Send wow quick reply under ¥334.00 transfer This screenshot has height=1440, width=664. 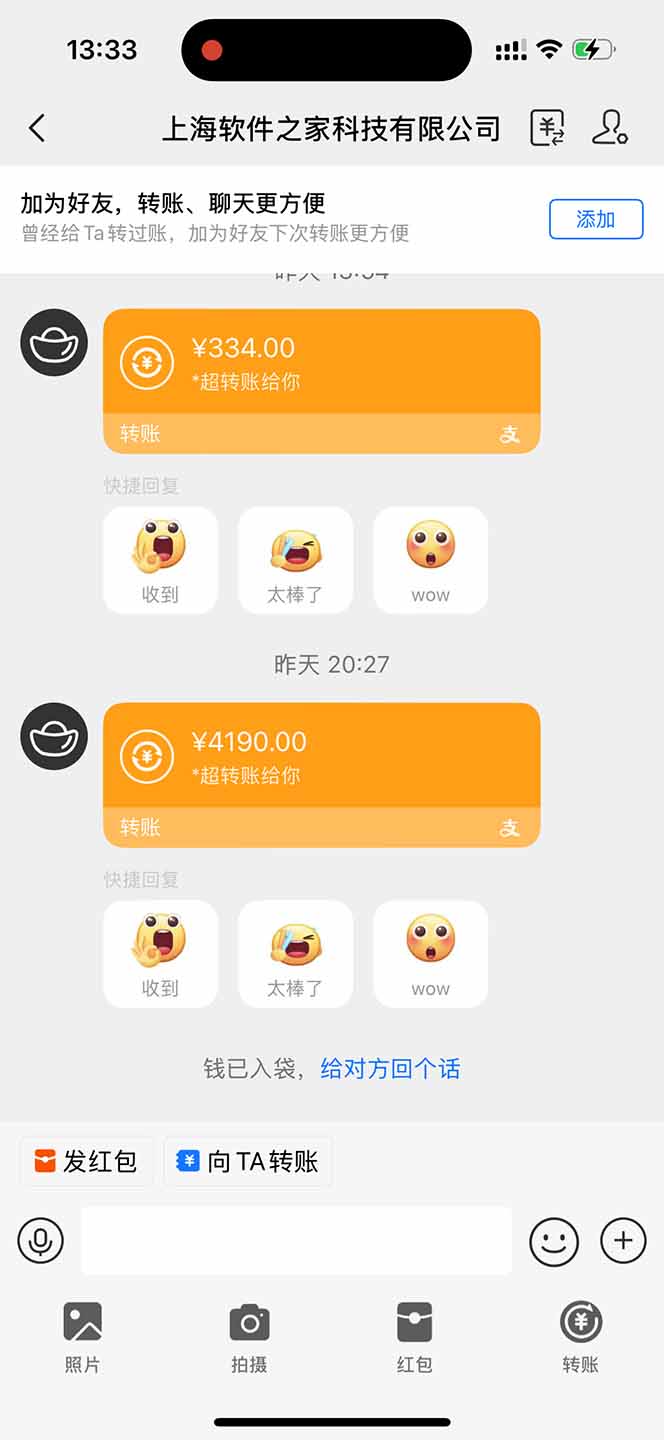coord(430,560)
